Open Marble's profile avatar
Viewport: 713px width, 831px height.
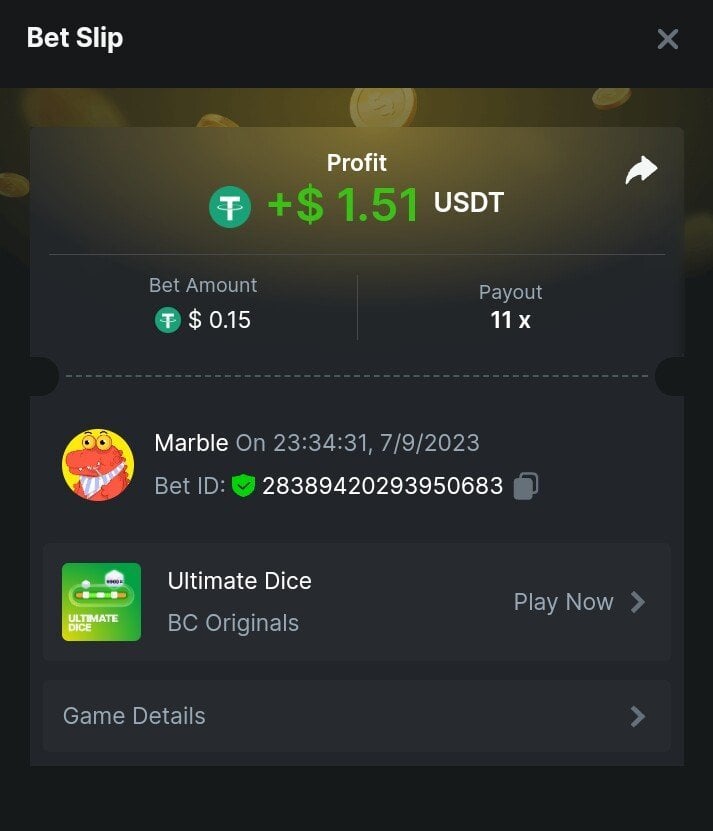[x=98, y=465]
